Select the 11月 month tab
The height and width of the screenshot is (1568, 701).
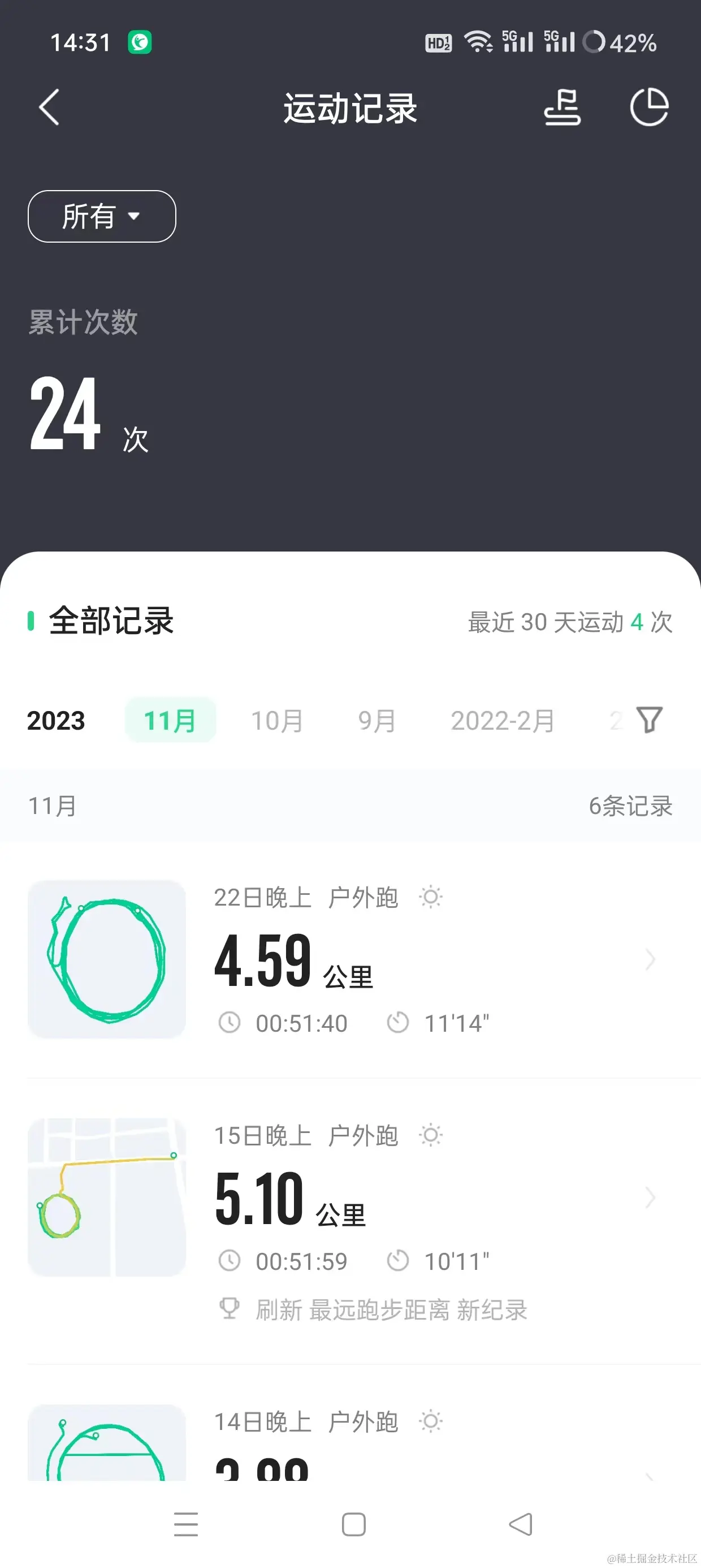tap(170, 720)
